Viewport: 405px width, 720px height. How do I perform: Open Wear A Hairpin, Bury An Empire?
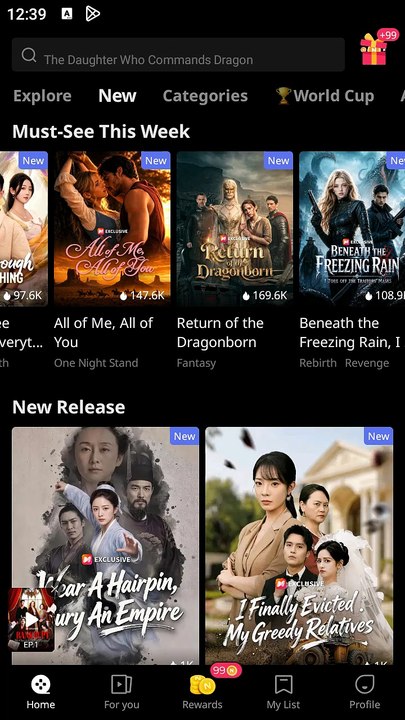[106, 546]
